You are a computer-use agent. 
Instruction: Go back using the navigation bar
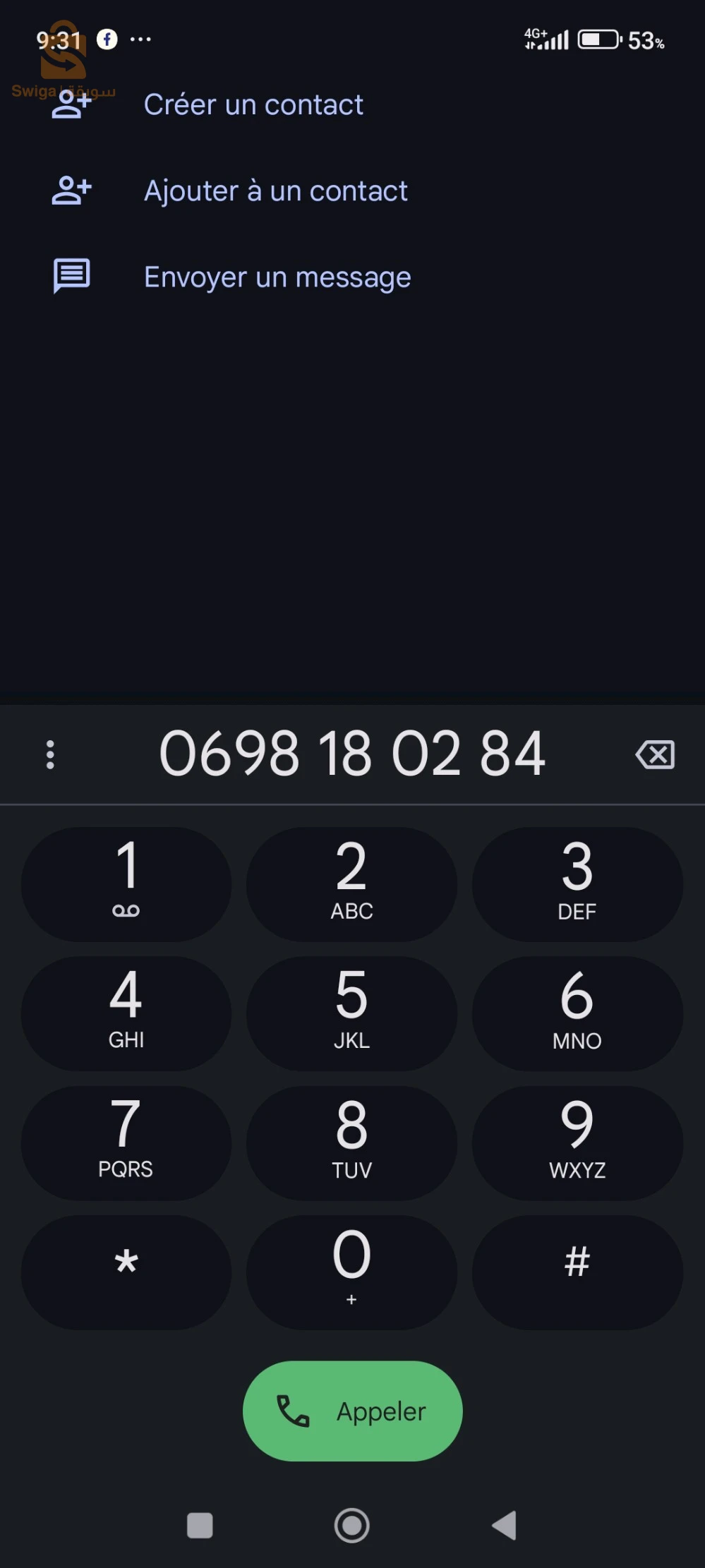point(504,1526)
